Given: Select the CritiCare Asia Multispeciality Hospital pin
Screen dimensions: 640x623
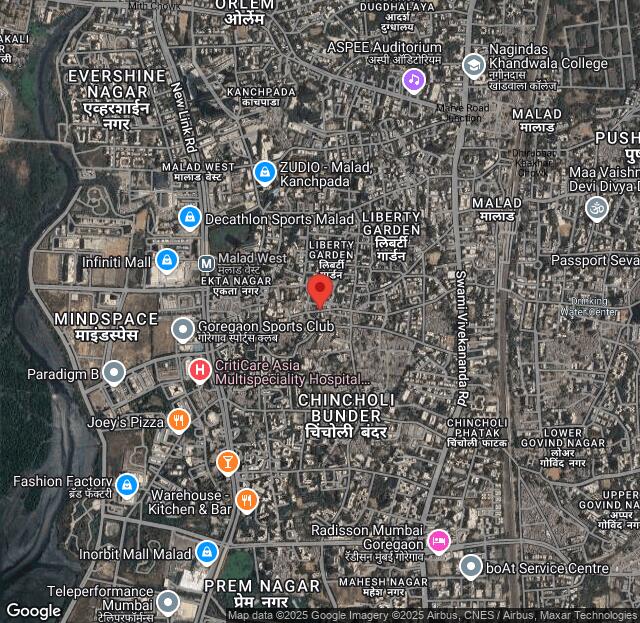Looking at the screenshot, I should (200, 371).
